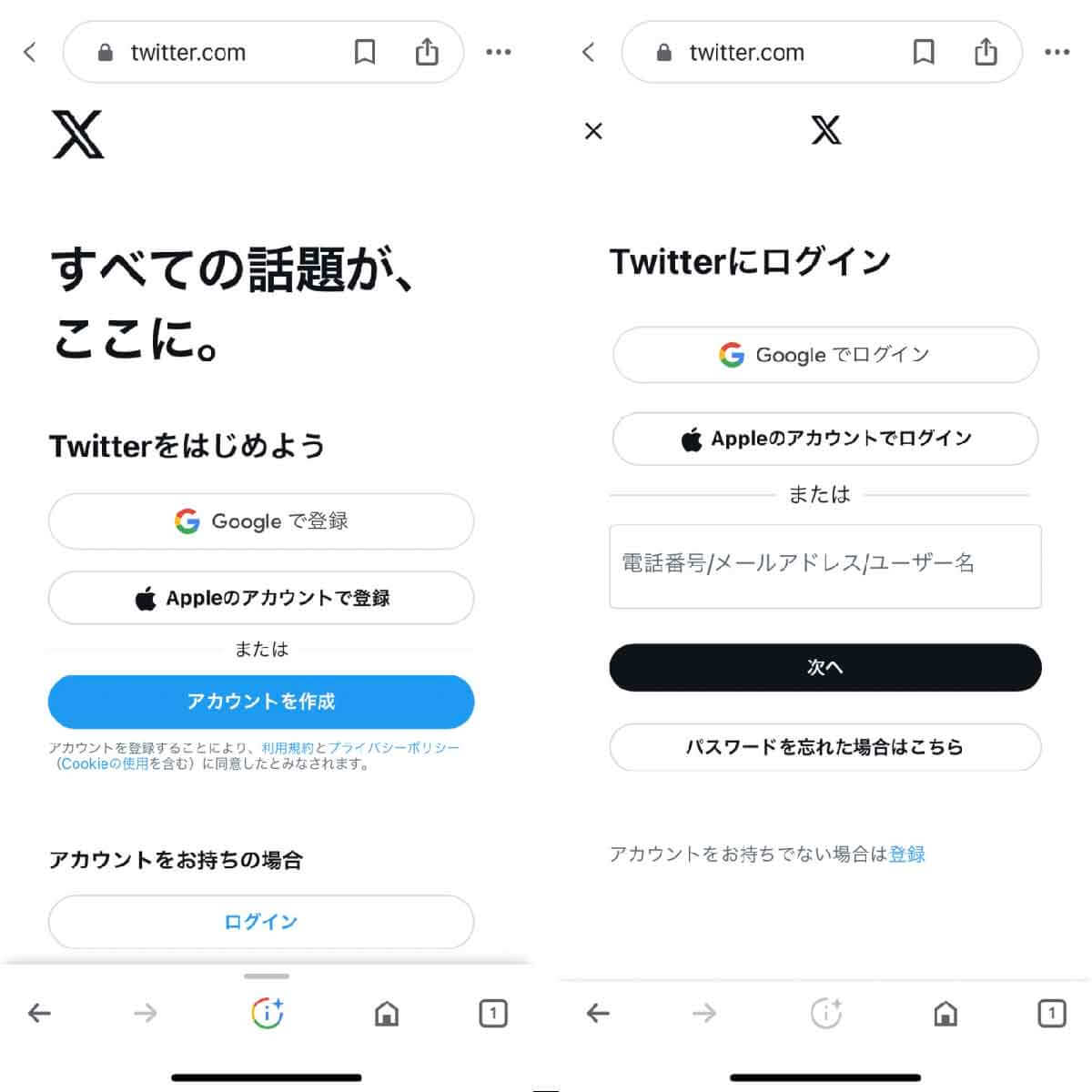Tap the blue アカウントを作成 button
The height and width of the screenshot is (1092, 1092).
click(261, 702)
